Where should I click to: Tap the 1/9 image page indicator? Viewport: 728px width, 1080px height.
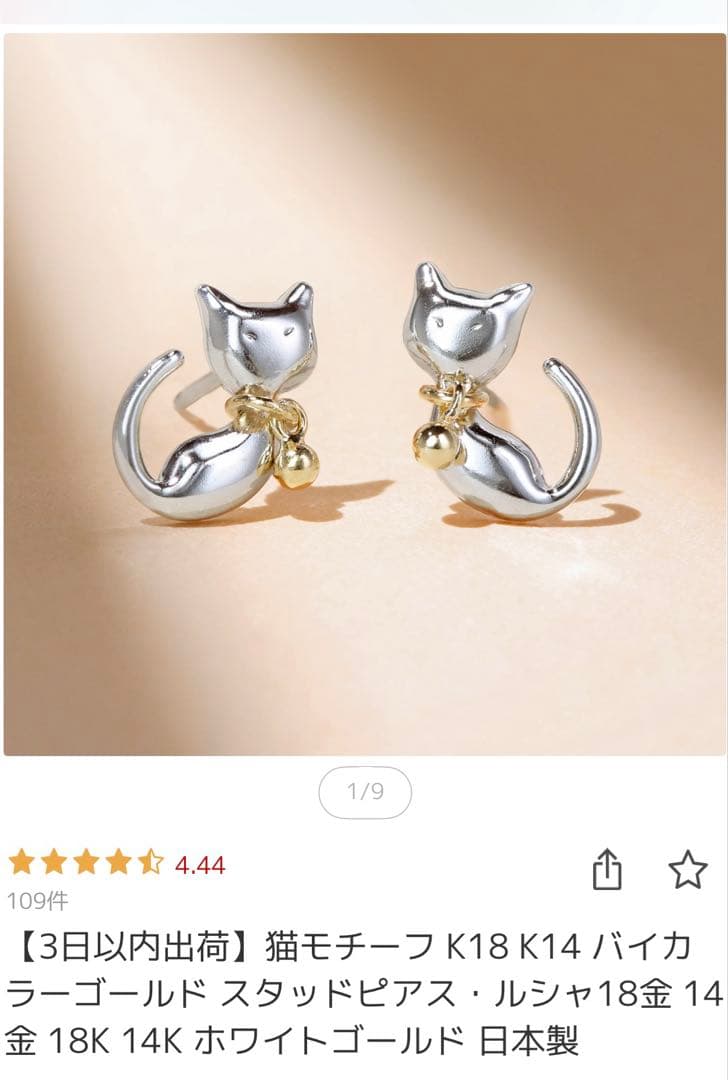click(365, 793)
